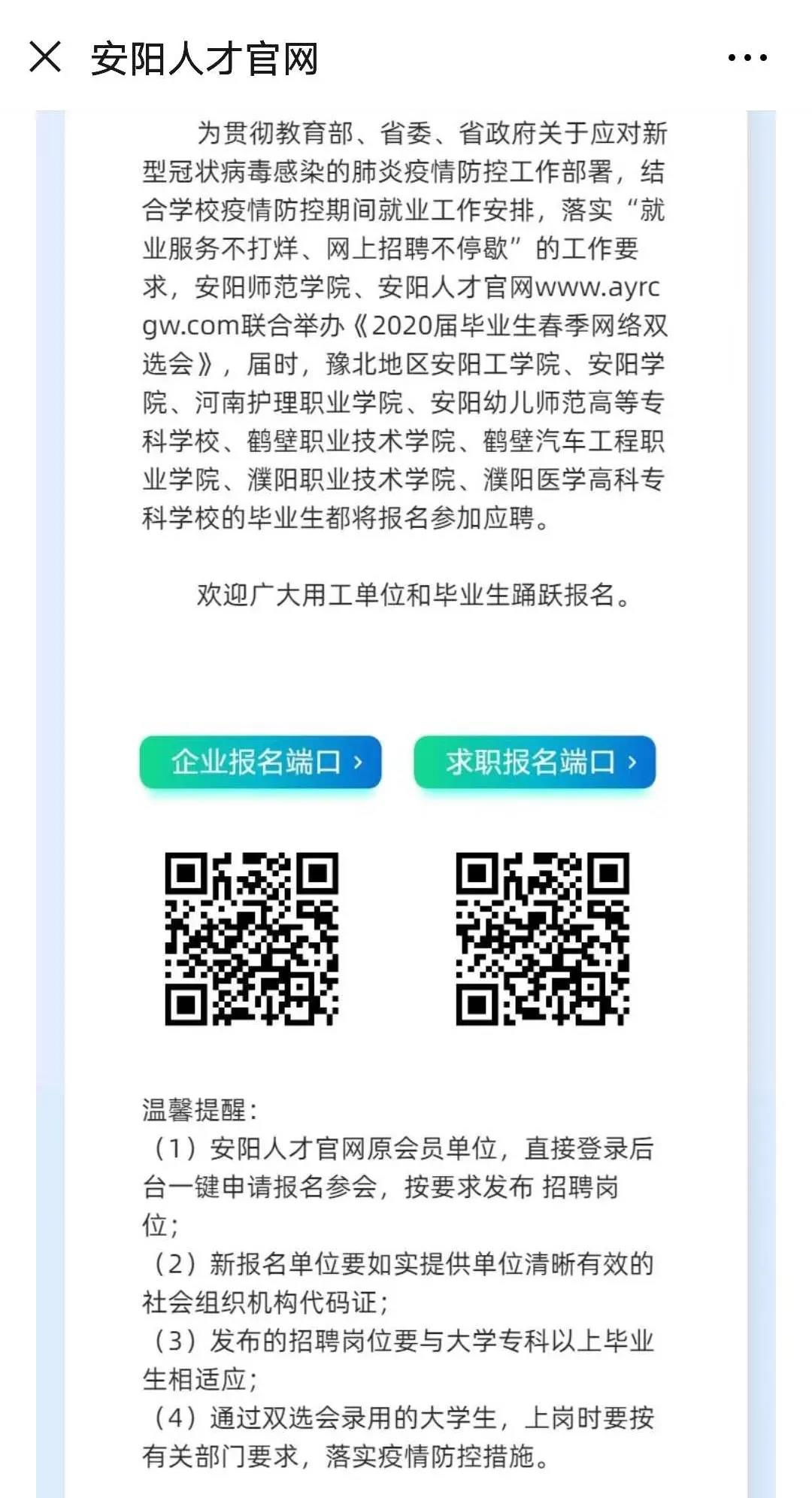Open the three-dot overflow menu
The image size is (812, 1498).
pos(747,57)
